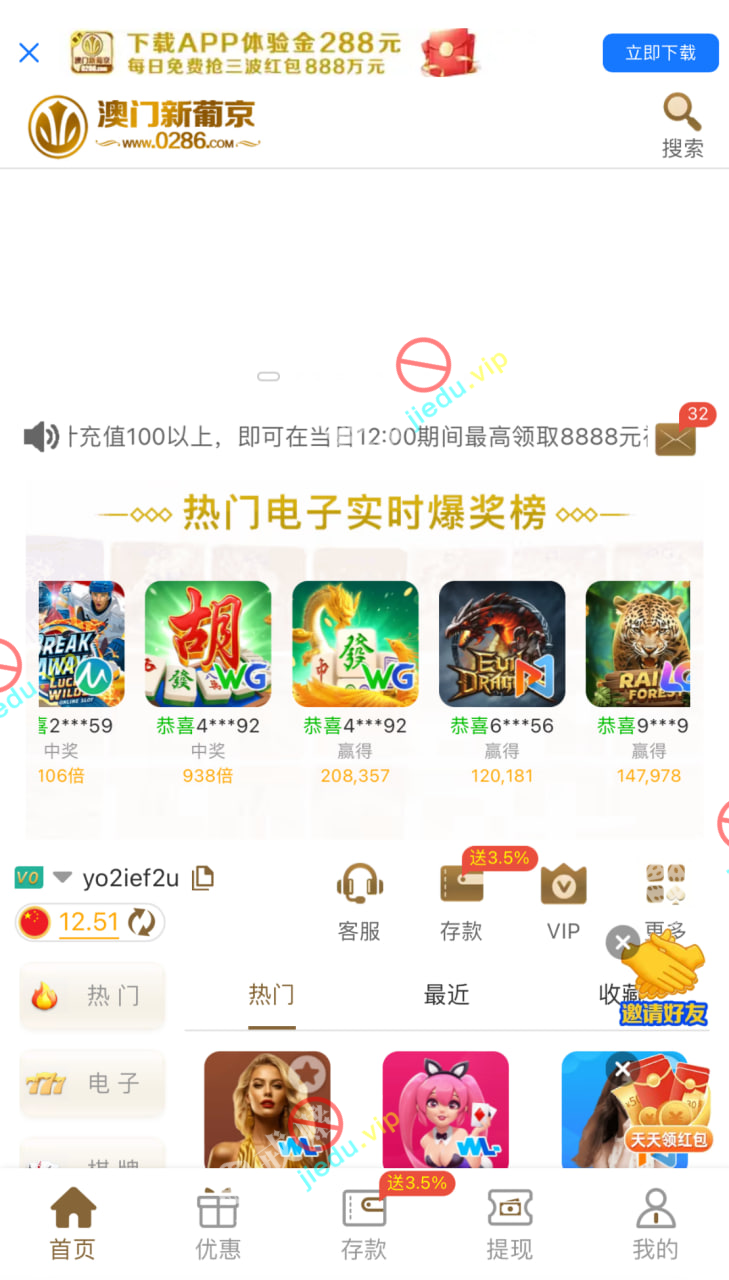Expand the account dropdown arrow beside V0
This screenshot has height=1280, width=729.
click(62, 878)
